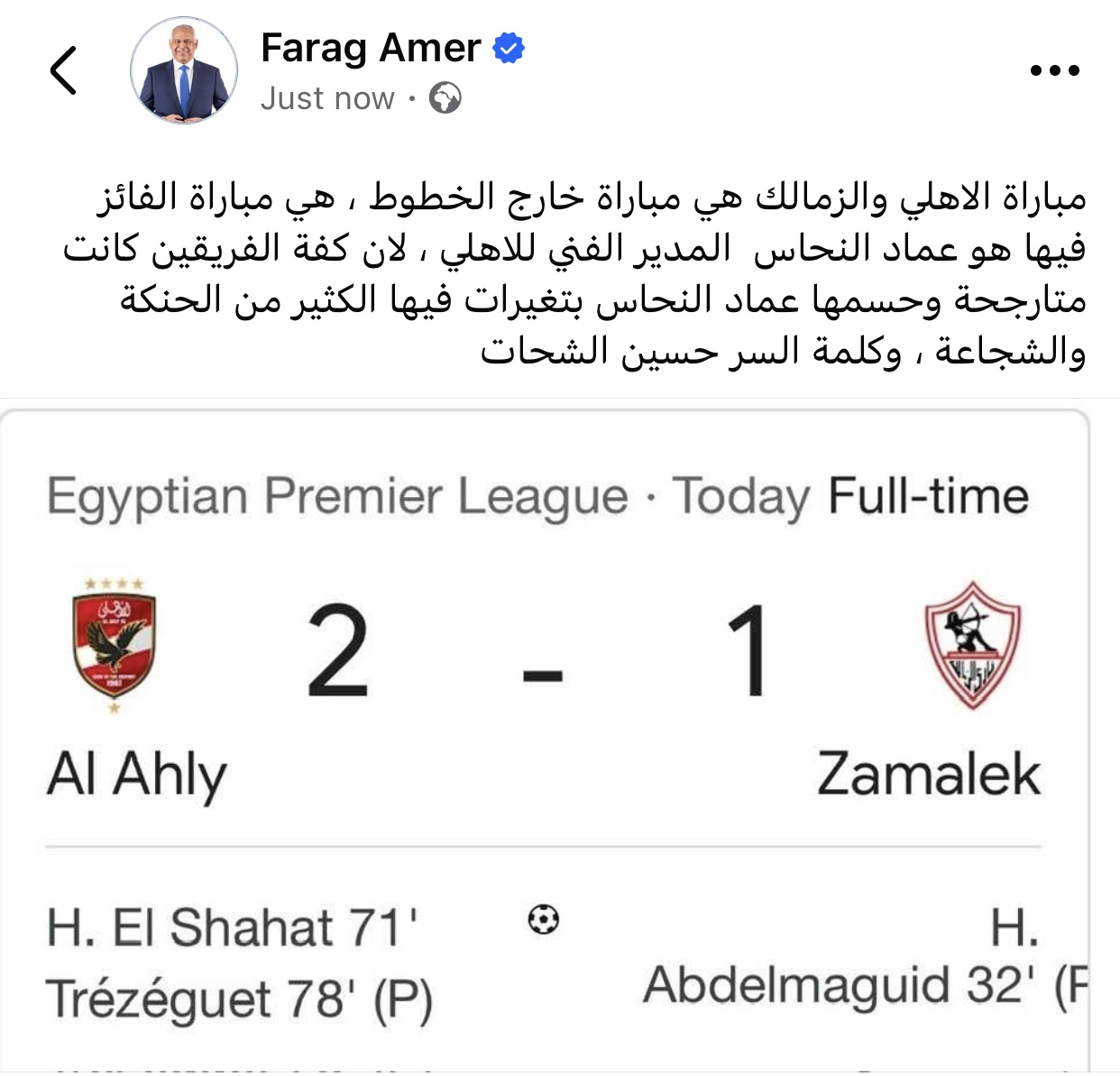Open the three-dot post options menu
This screenshot has height=1076, width=1120.
click(x=1054, y=70)
